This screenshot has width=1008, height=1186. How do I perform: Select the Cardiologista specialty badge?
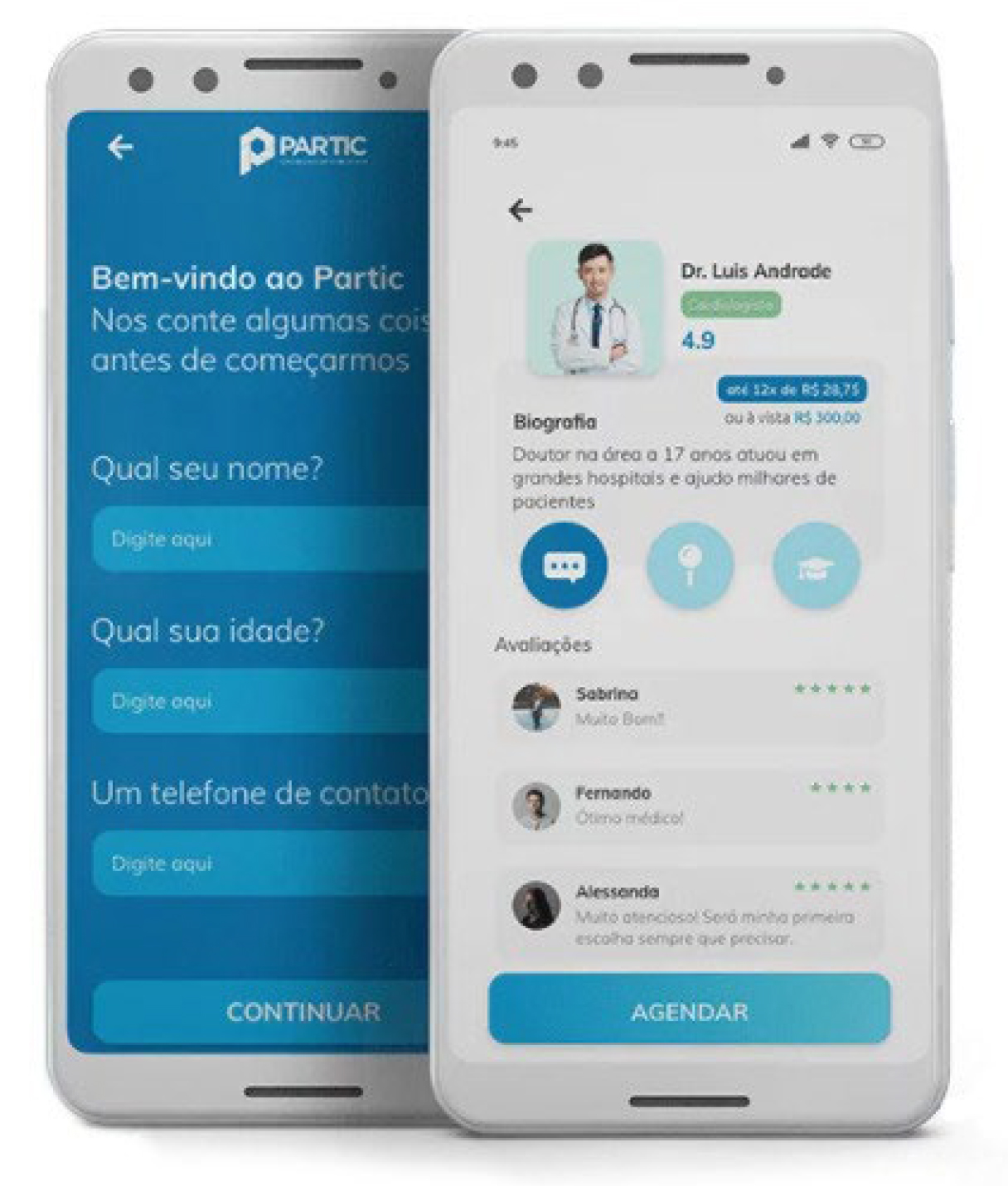[x=730, y=305]
